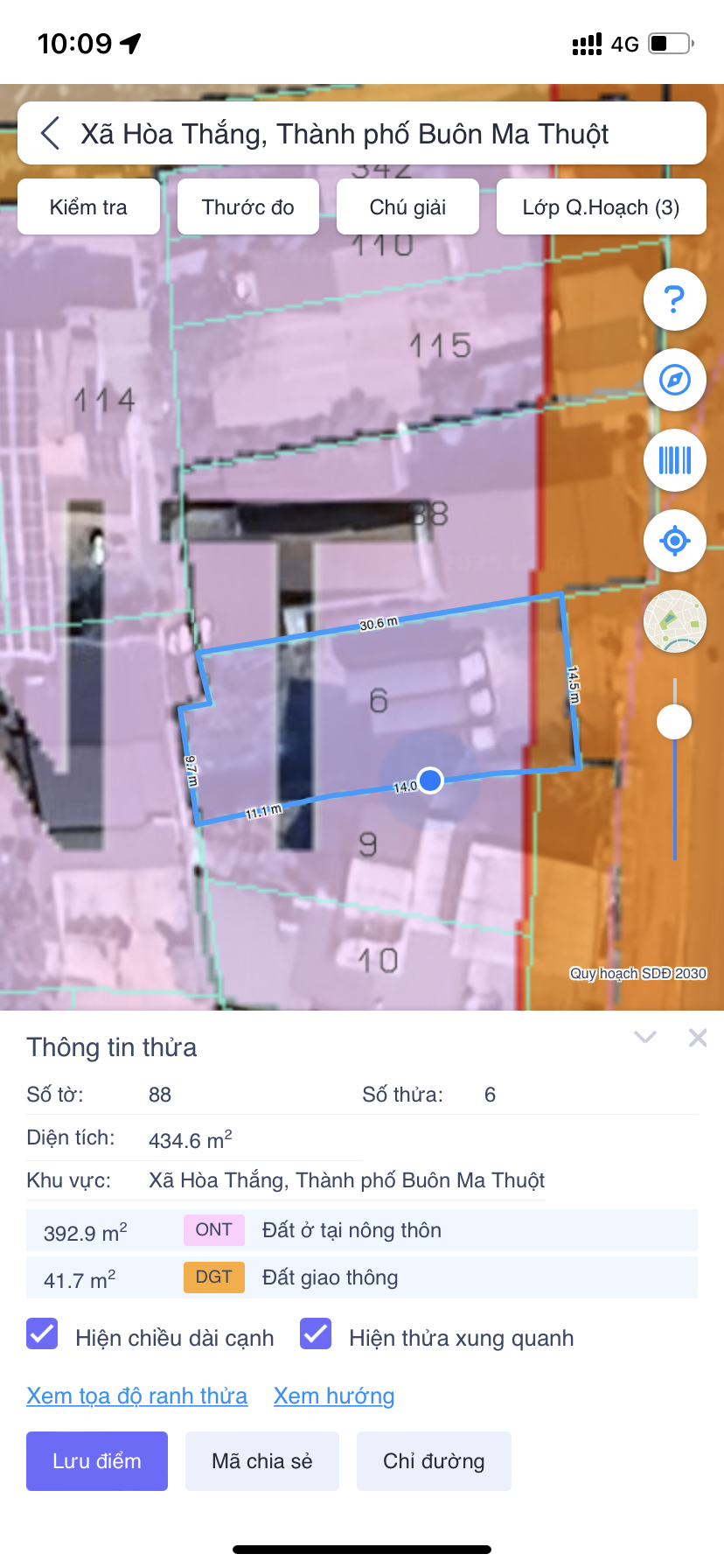The height and width of the screenshot is (1568, 724).
Task: Switch the base map type thumbnail
Action: (x=674, y=621)
